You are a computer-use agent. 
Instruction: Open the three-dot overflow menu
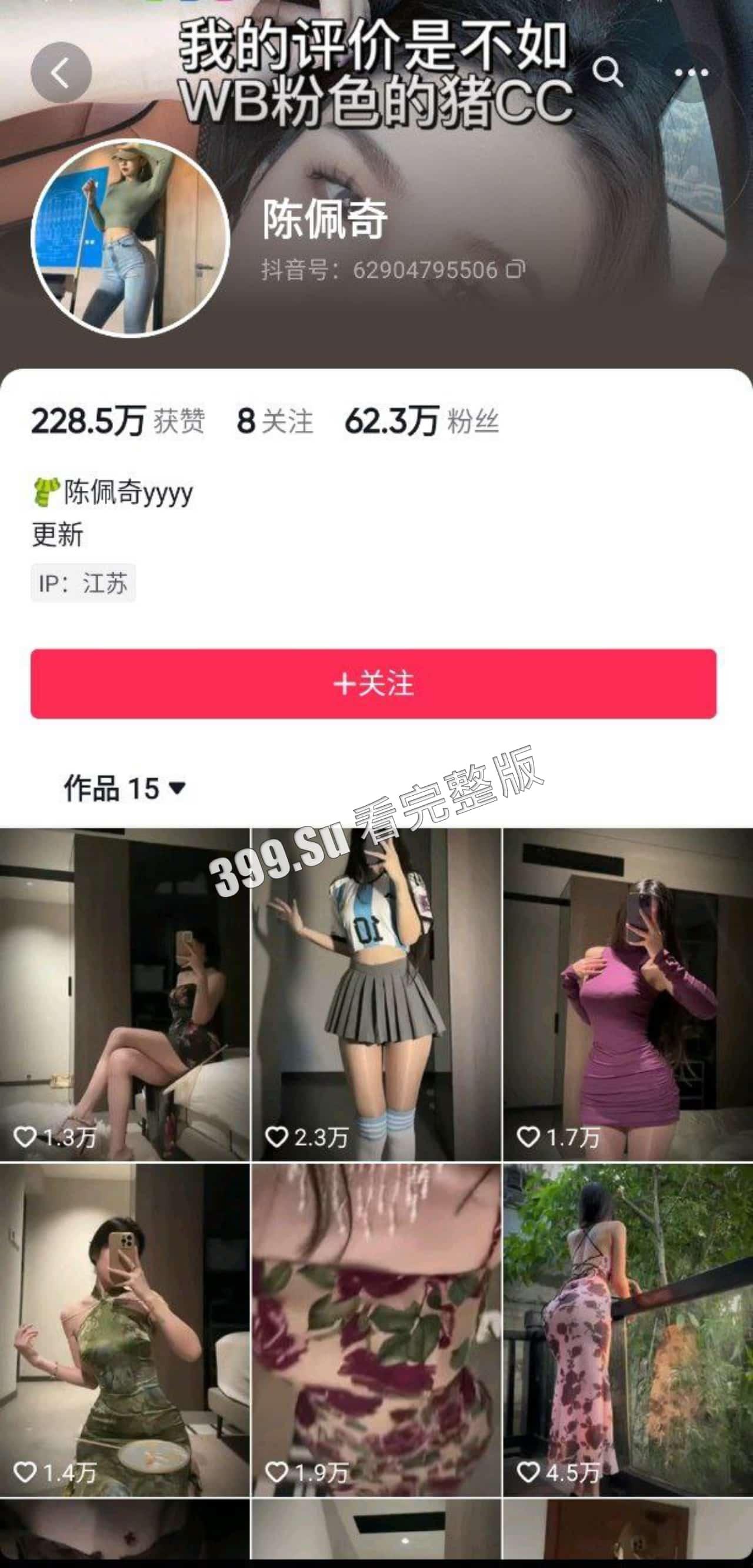pos(692,72)
